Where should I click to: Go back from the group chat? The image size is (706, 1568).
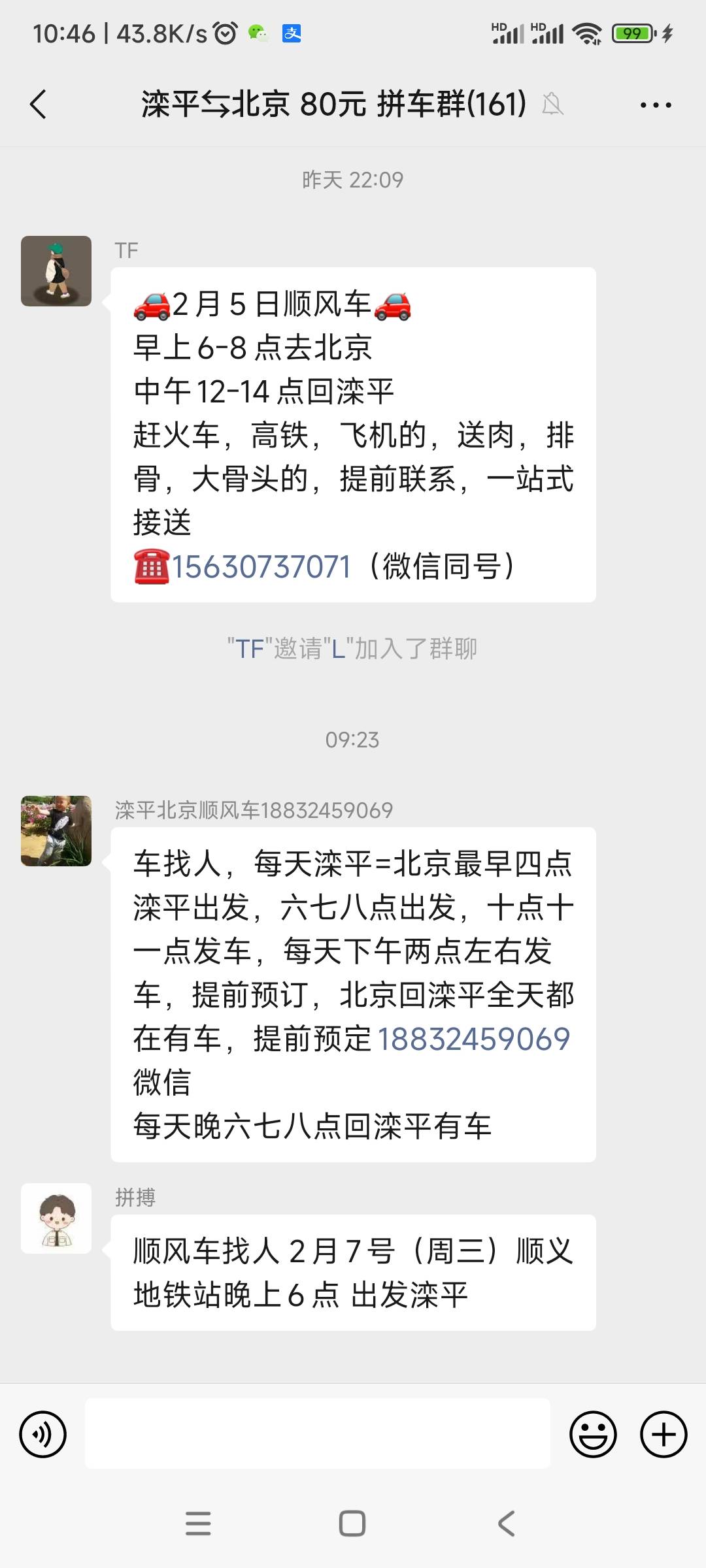pyautogui.click(x=39, y=105)
